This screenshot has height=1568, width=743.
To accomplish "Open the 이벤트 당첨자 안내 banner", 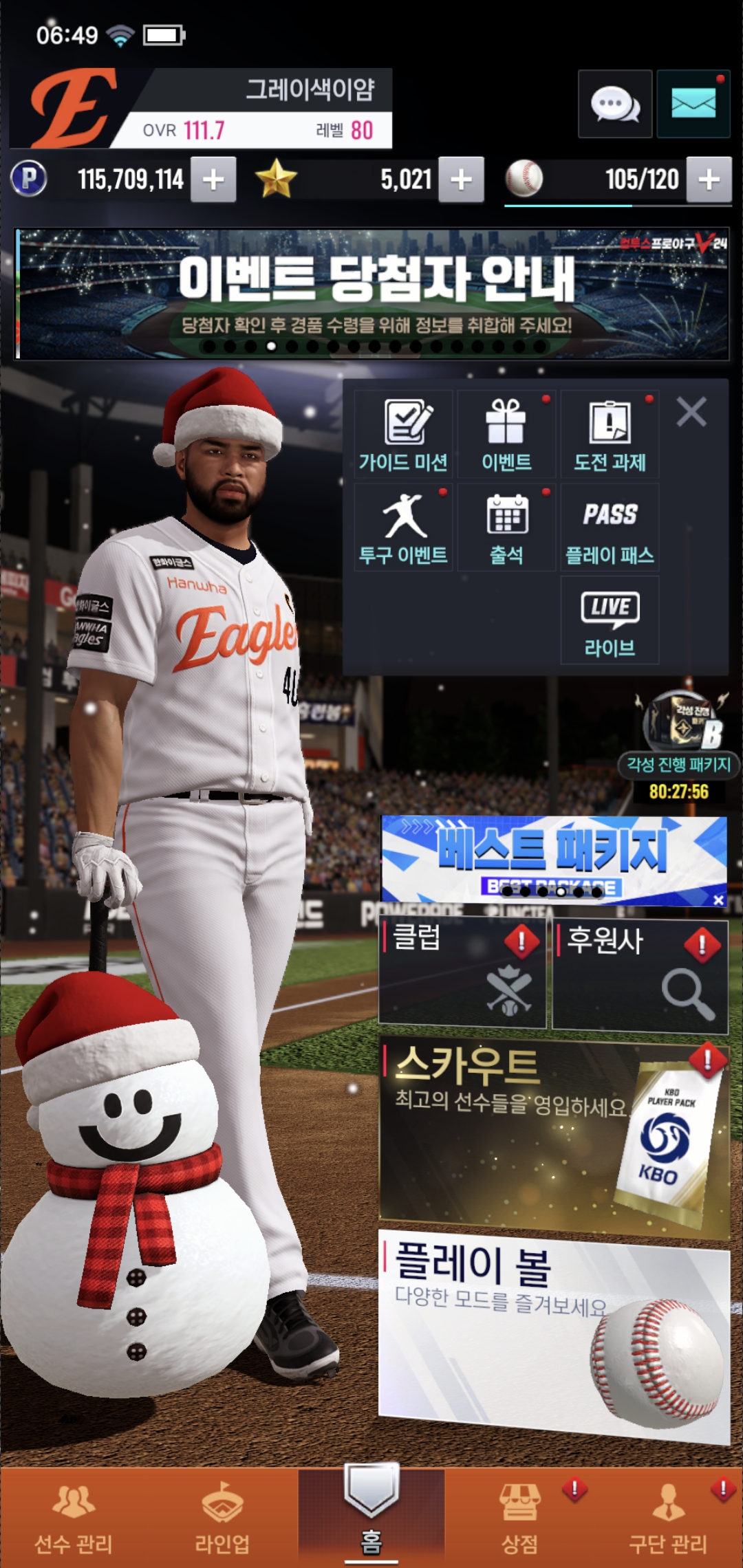I will (x=371, y=294).
